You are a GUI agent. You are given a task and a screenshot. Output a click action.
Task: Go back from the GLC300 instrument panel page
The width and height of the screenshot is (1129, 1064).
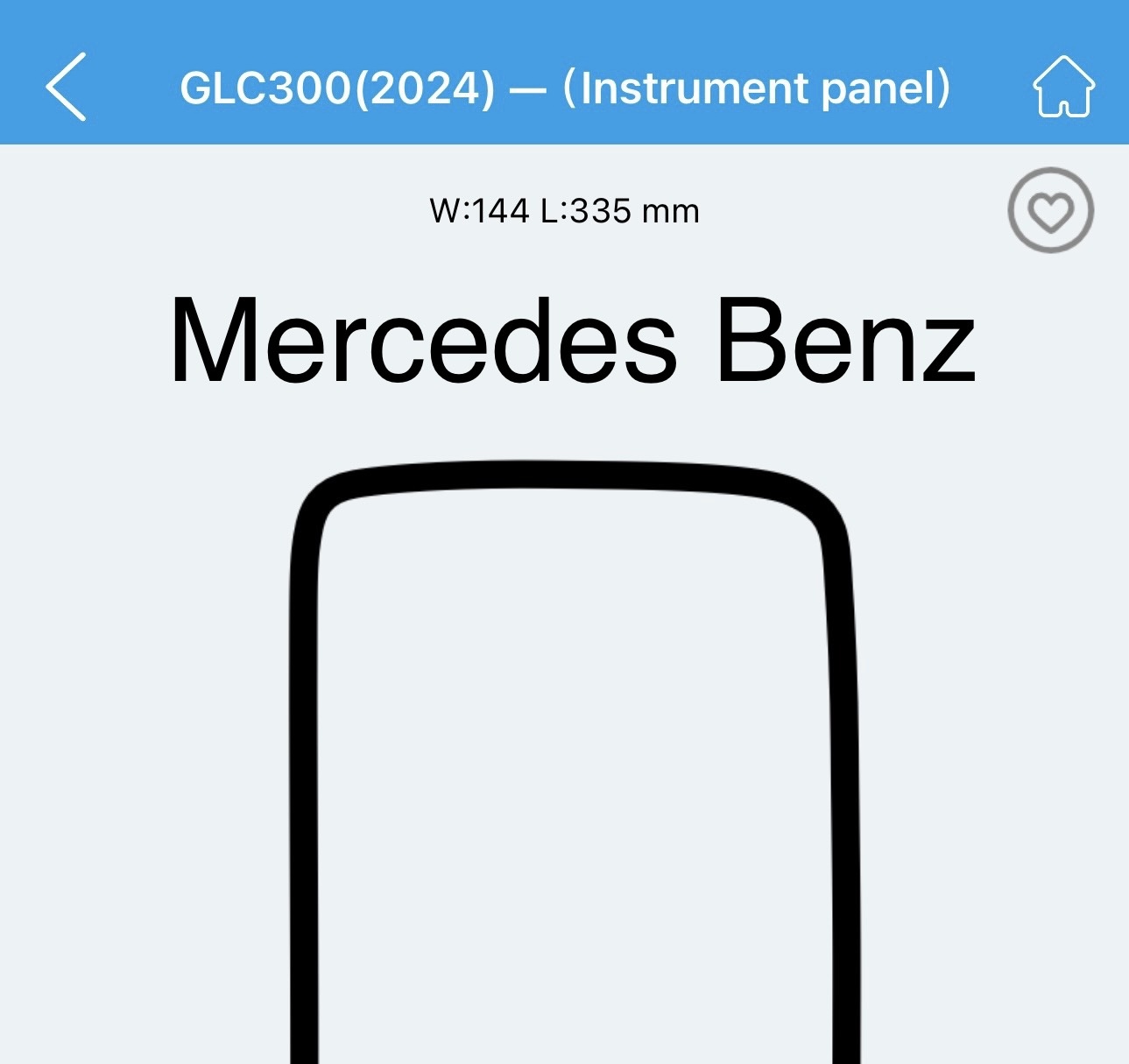click(66, 87)
